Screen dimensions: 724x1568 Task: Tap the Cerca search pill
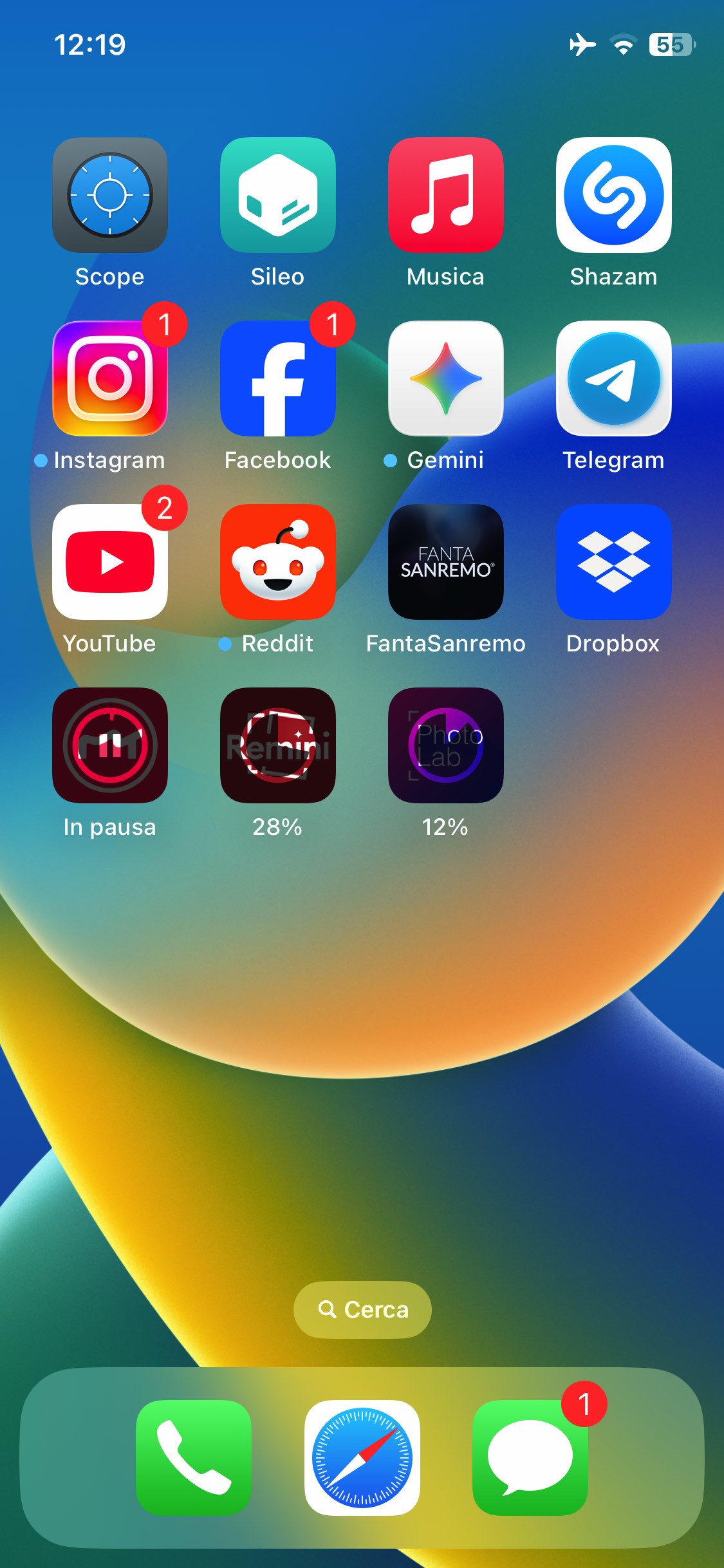[x=362, y=1310]
